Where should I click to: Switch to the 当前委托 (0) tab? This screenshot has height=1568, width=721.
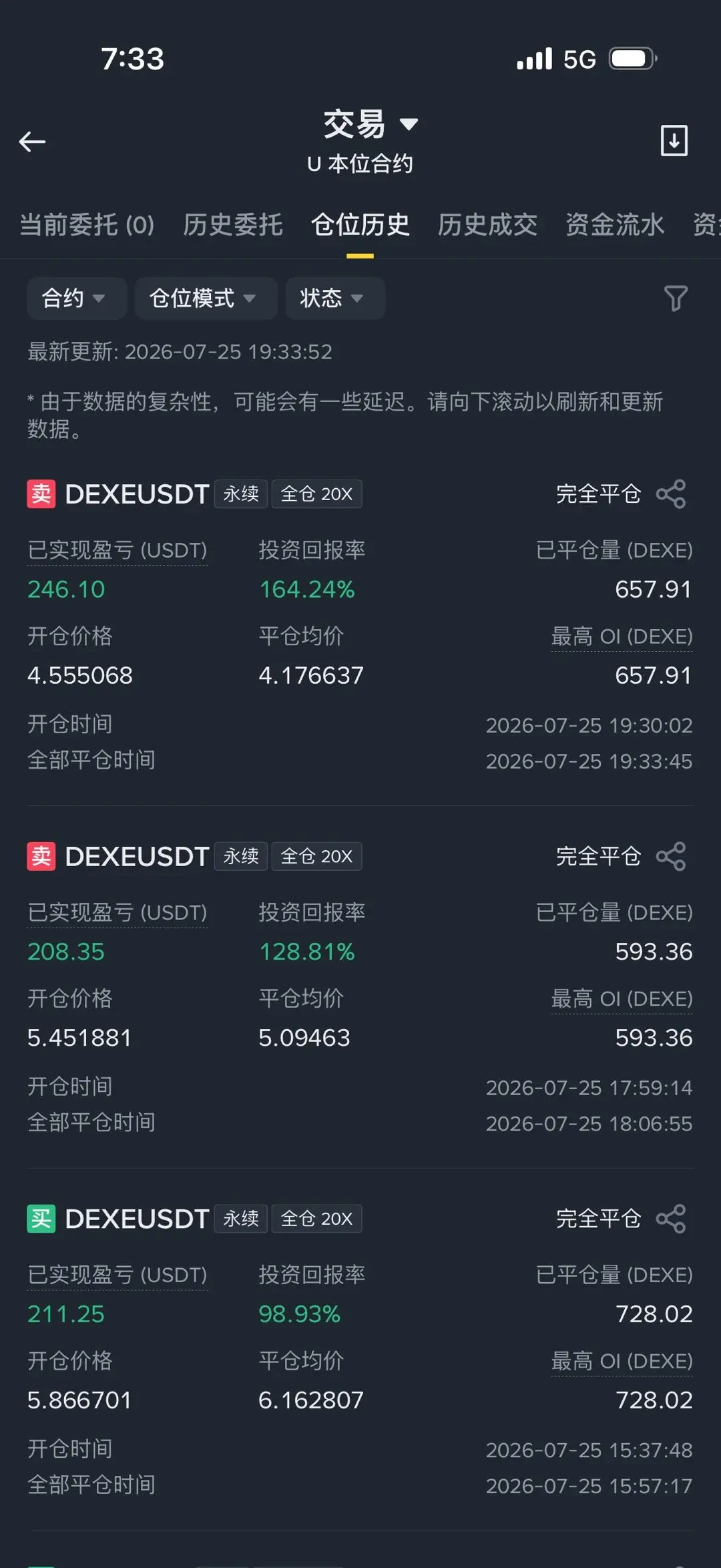click(x=87, y=225)
